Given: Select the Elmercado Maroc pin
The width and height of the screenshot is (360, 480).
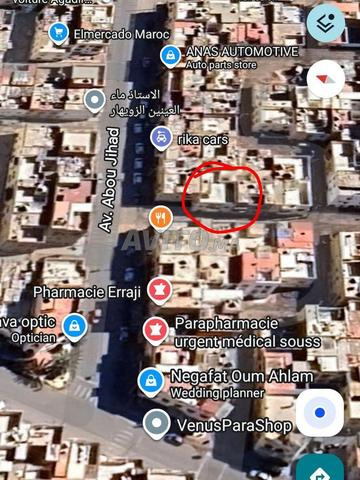Looking at the screenshot, I should pyautogui.click(x=59, y=34).
